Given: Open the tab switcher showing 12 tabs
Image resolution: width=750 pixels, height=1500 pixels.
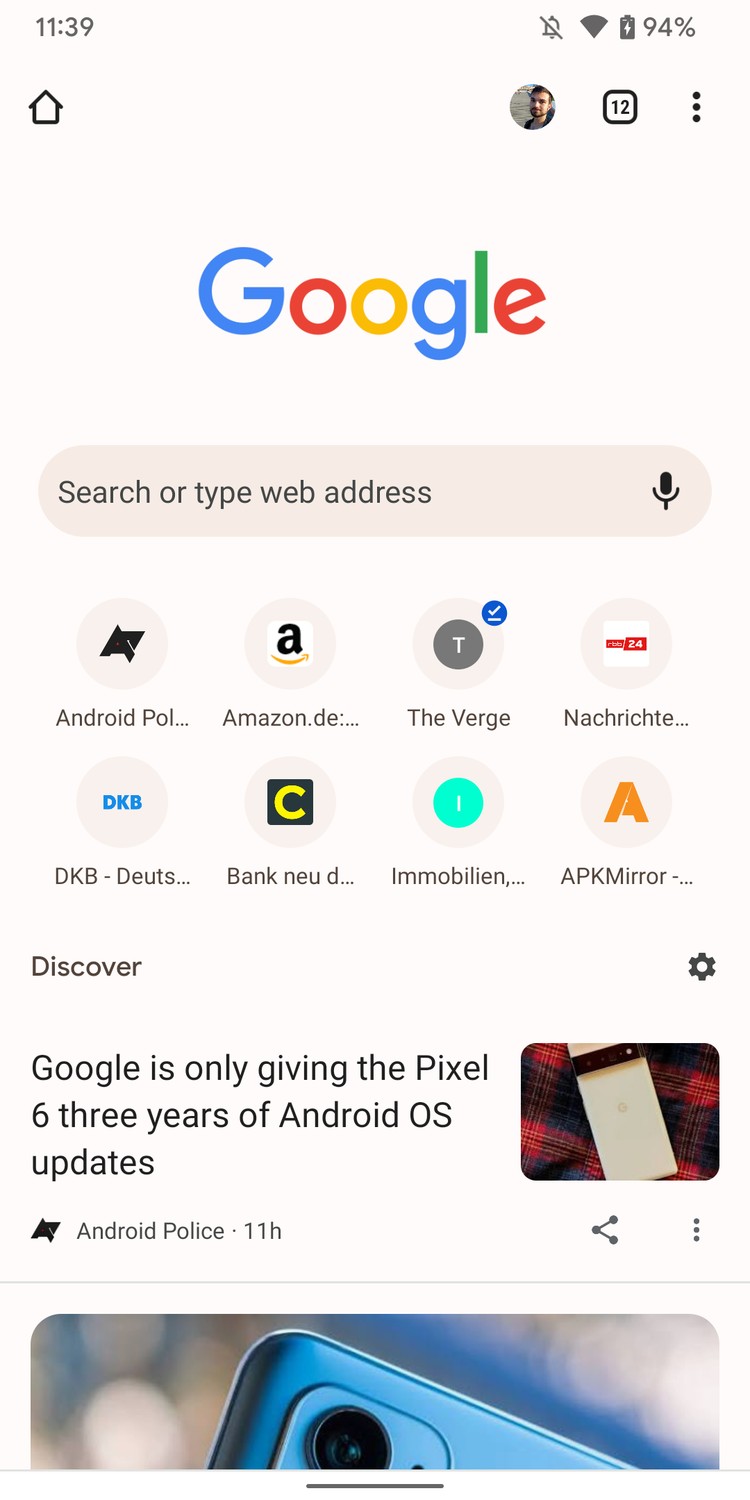Looking at the screenshot, I should [x=620, y=107].
